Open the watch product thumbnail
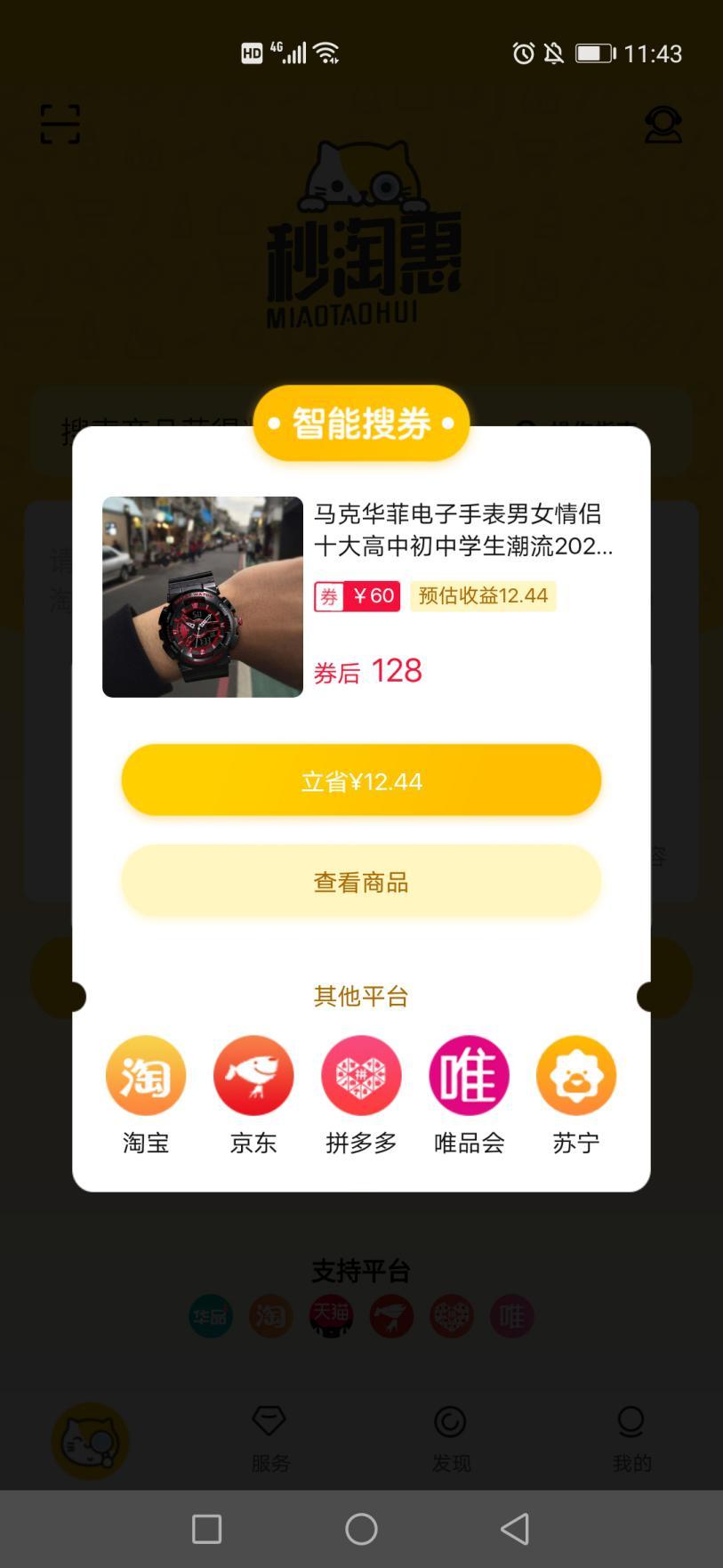Viewport: 723px width, 1568px height. pyautogui.click(x=203, y=596)
